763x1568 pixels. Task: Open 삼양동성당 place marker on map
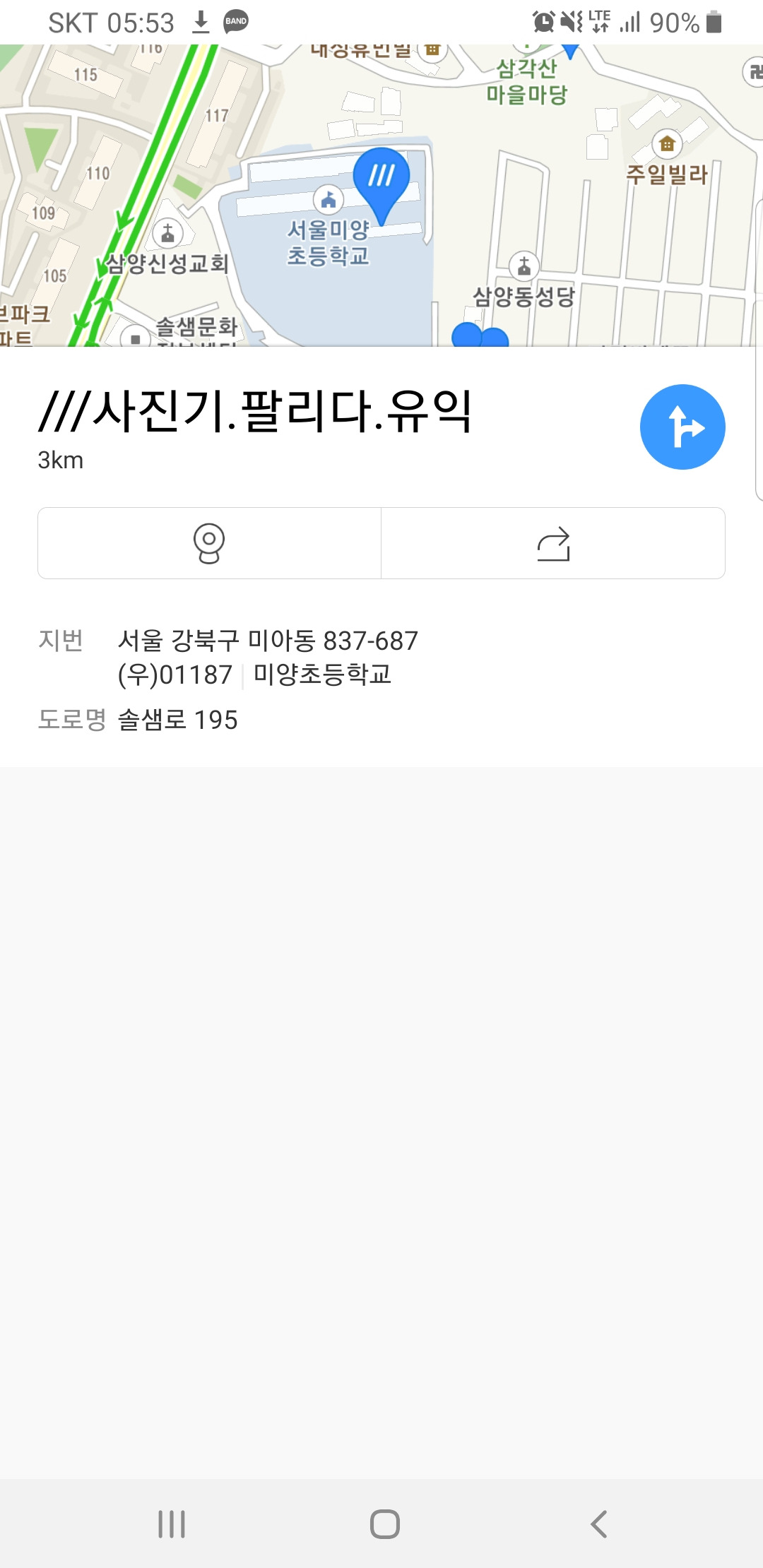[524, 267]
